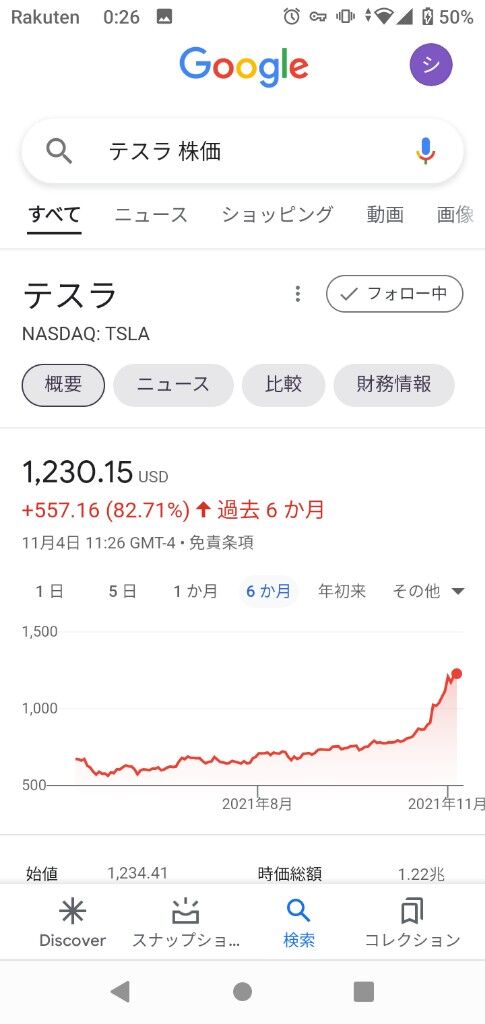Screen dimensions: 485x1024
Task: Show the 5 日 chart range
Action: (123, 592)
